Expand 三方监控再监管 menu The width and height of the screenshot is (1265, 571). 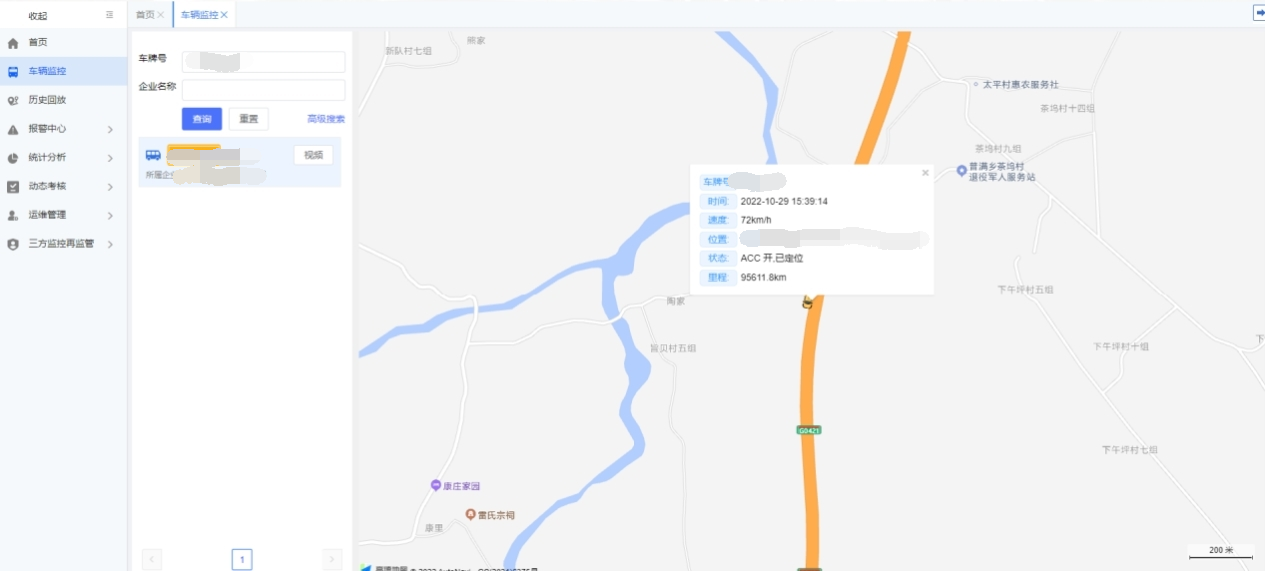pos(60,243)
